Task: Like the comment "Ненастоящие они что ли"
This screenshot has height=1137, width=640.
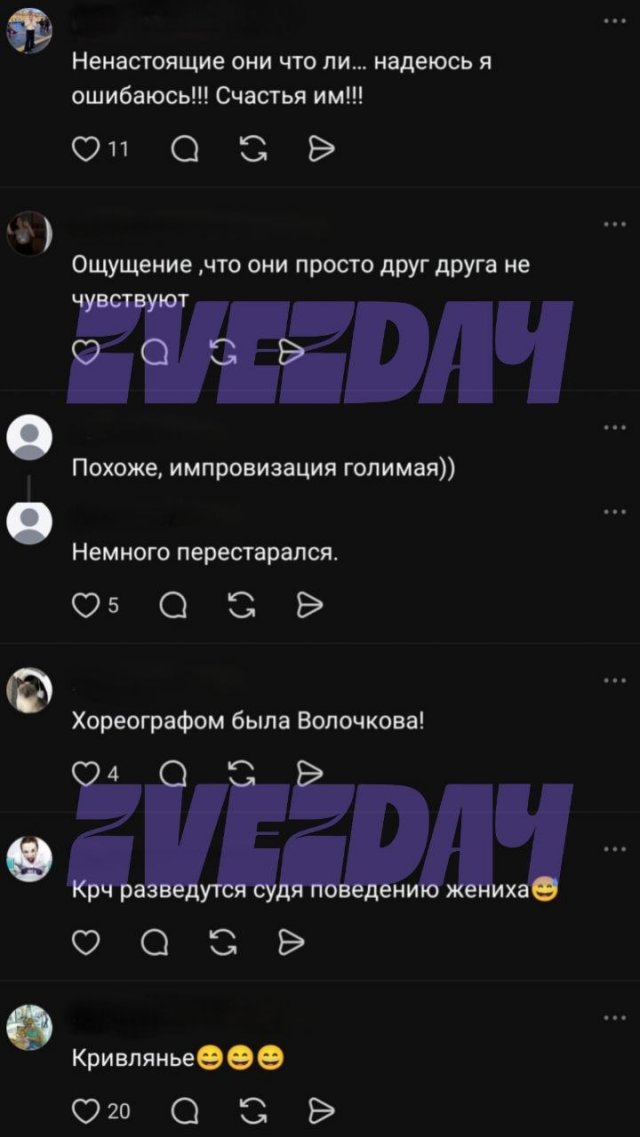Action: click(x=86, y=149)
